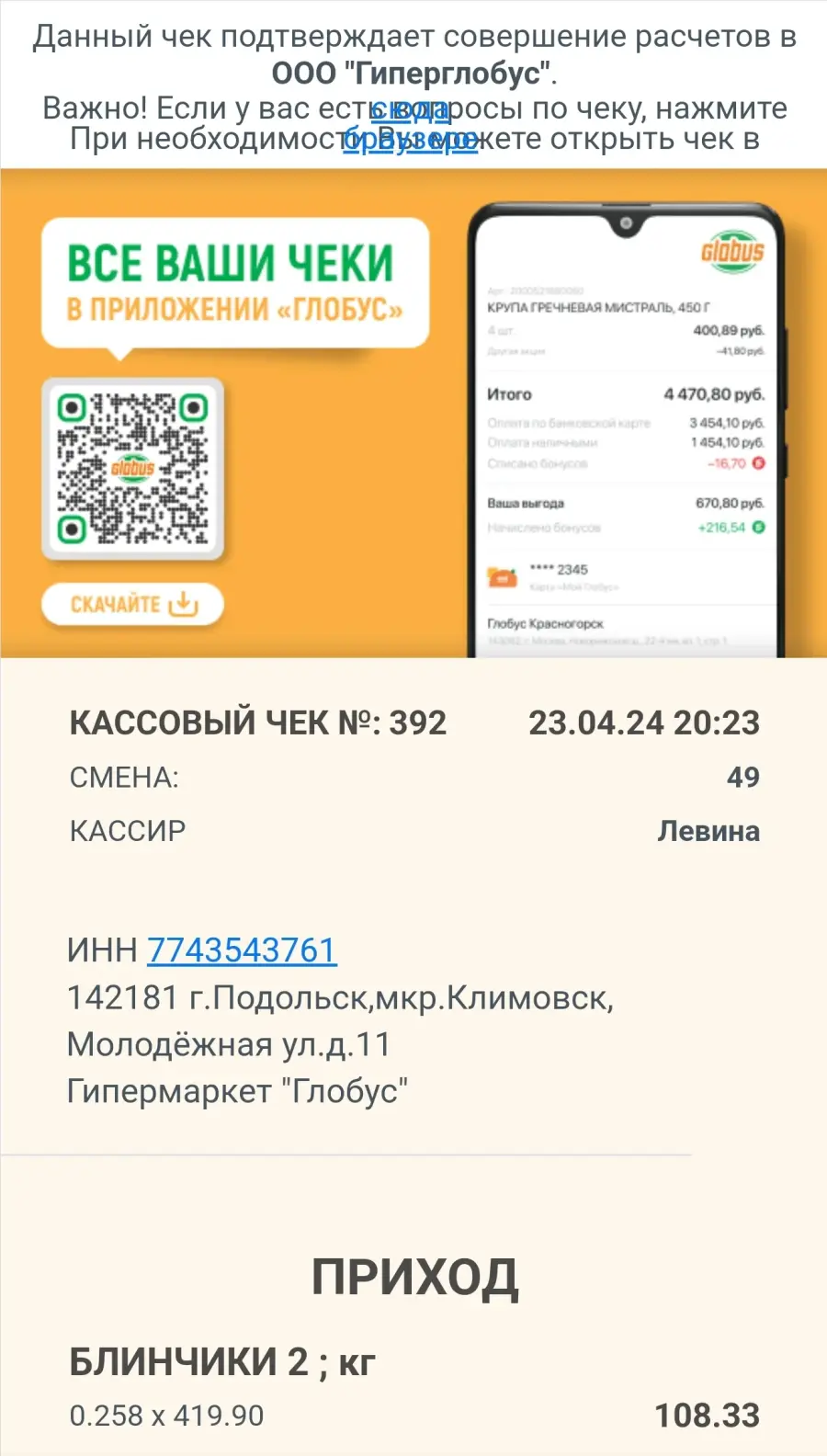This screenshot has height=1456, width=827.
Task: Tap the "сюда" link about receipt questions
Action: coord(411,109)
